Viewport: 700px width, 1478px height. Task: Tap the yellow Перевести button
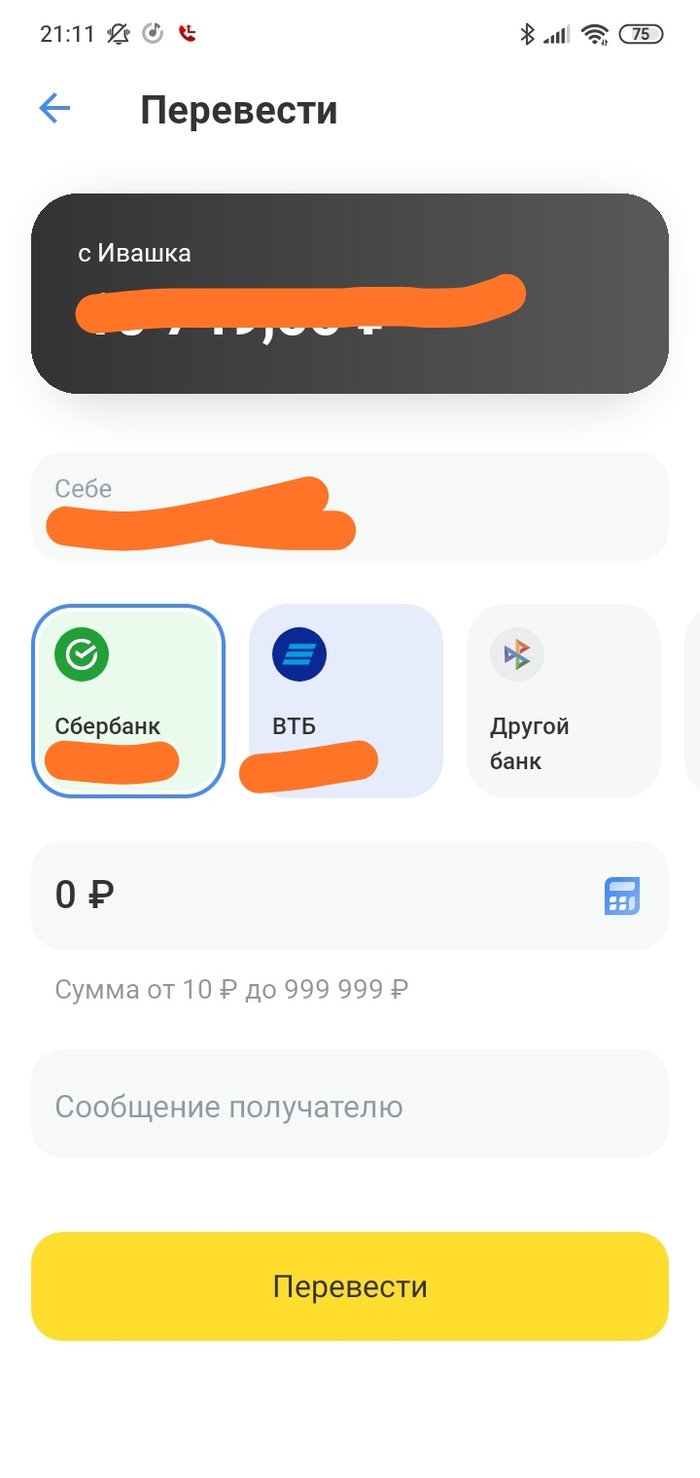tap(349, 1286)
